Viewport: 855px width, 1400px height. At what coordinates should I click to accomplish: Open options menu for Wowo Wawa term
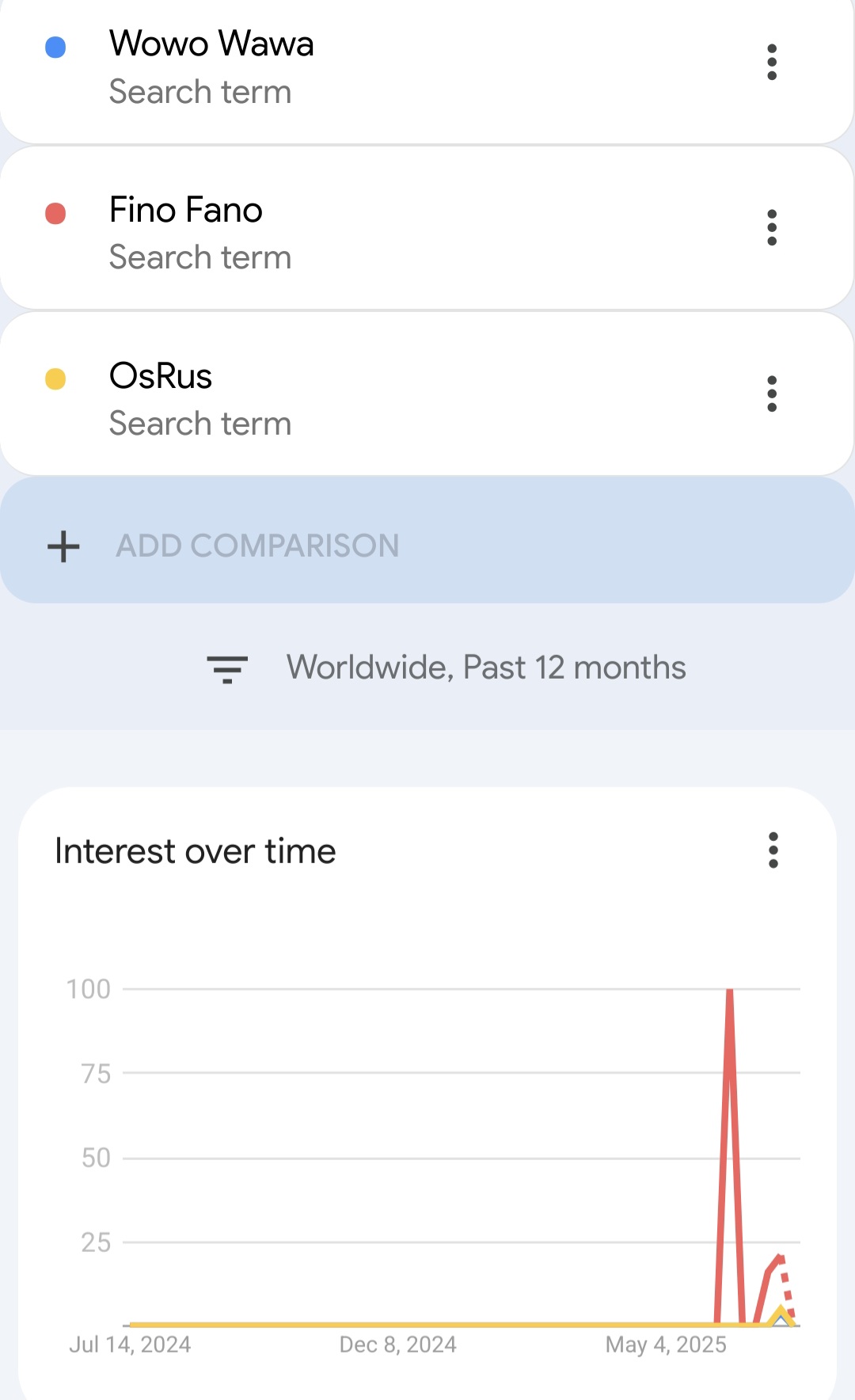(772, 63)
